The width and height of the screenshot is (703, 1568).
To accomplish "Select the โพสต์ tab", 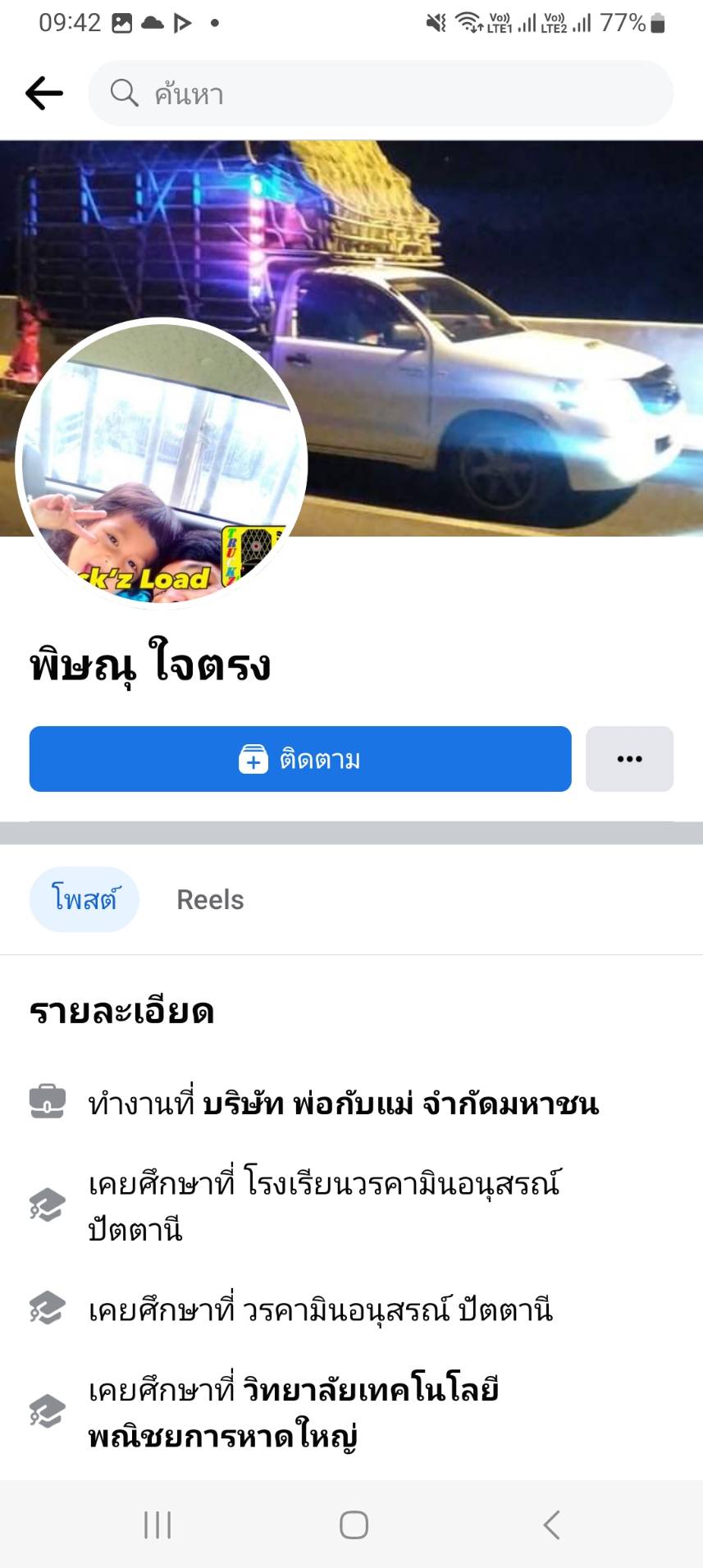I will (84, 899).
